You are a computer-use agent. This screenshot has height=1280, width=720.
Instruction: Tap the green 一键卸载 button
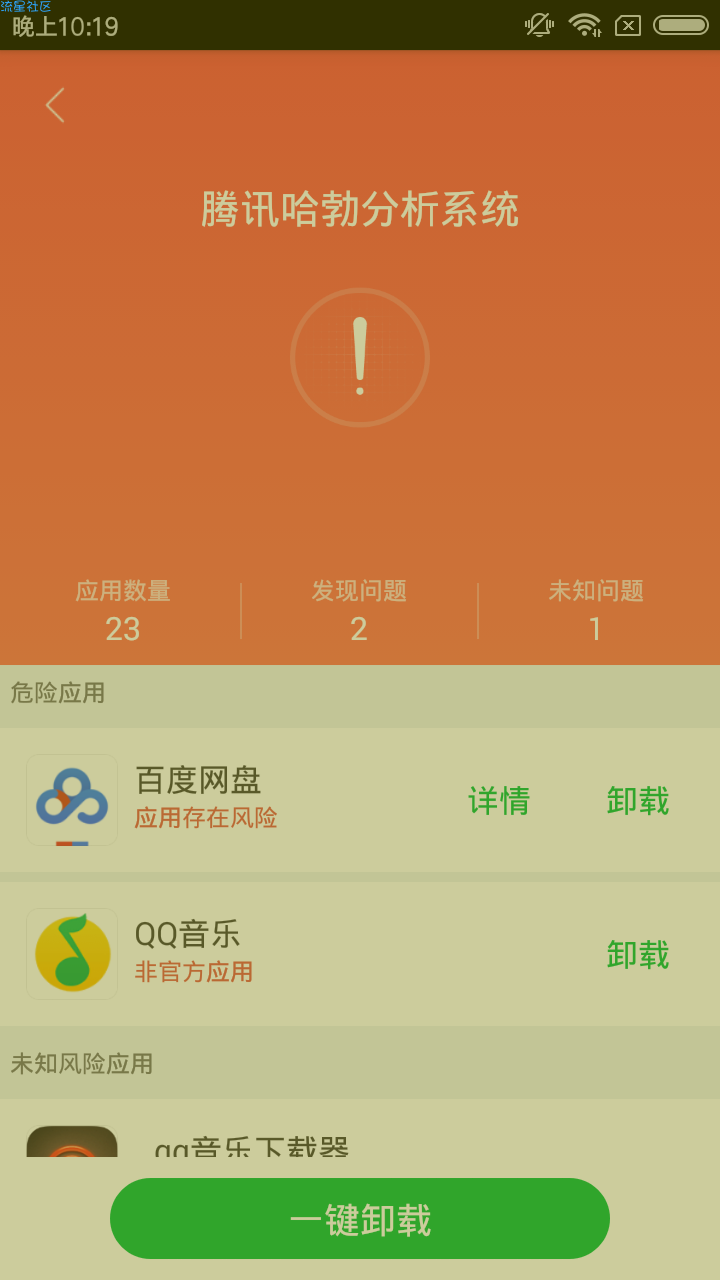[x=360, y=1218]
